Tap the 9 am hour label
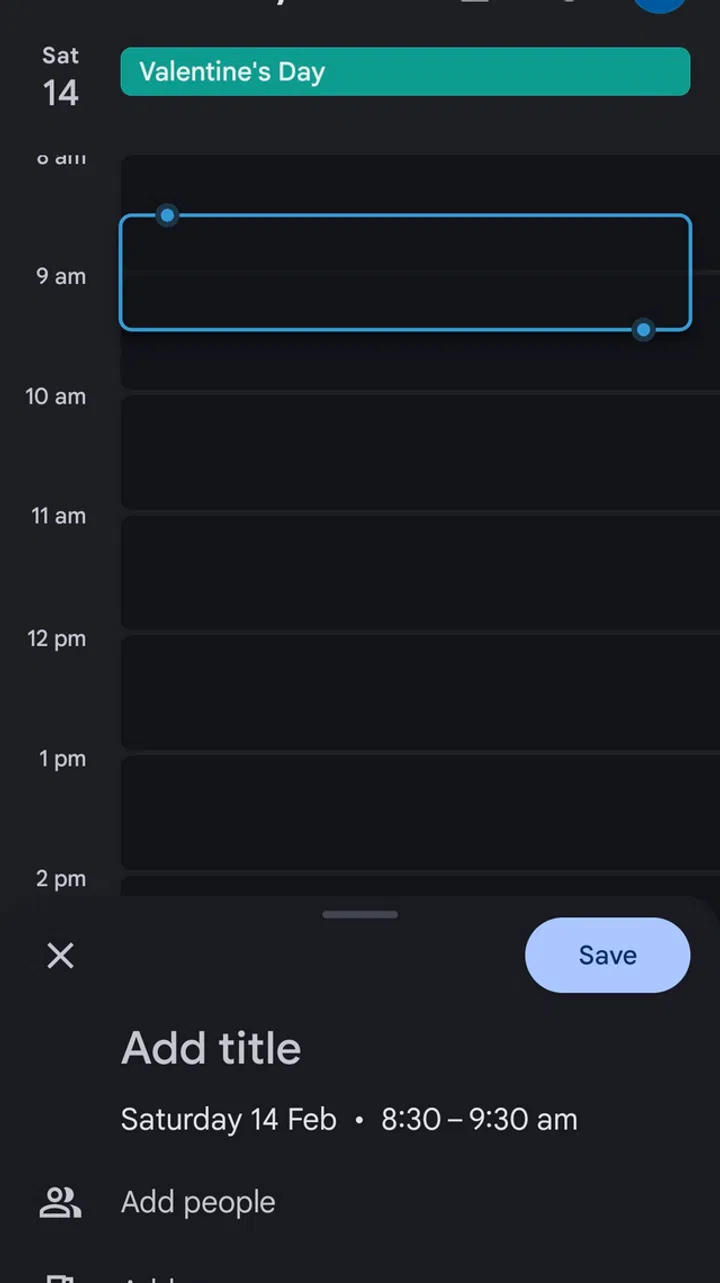The height and width of the screenshot is (1283, 720). (61, 276)
